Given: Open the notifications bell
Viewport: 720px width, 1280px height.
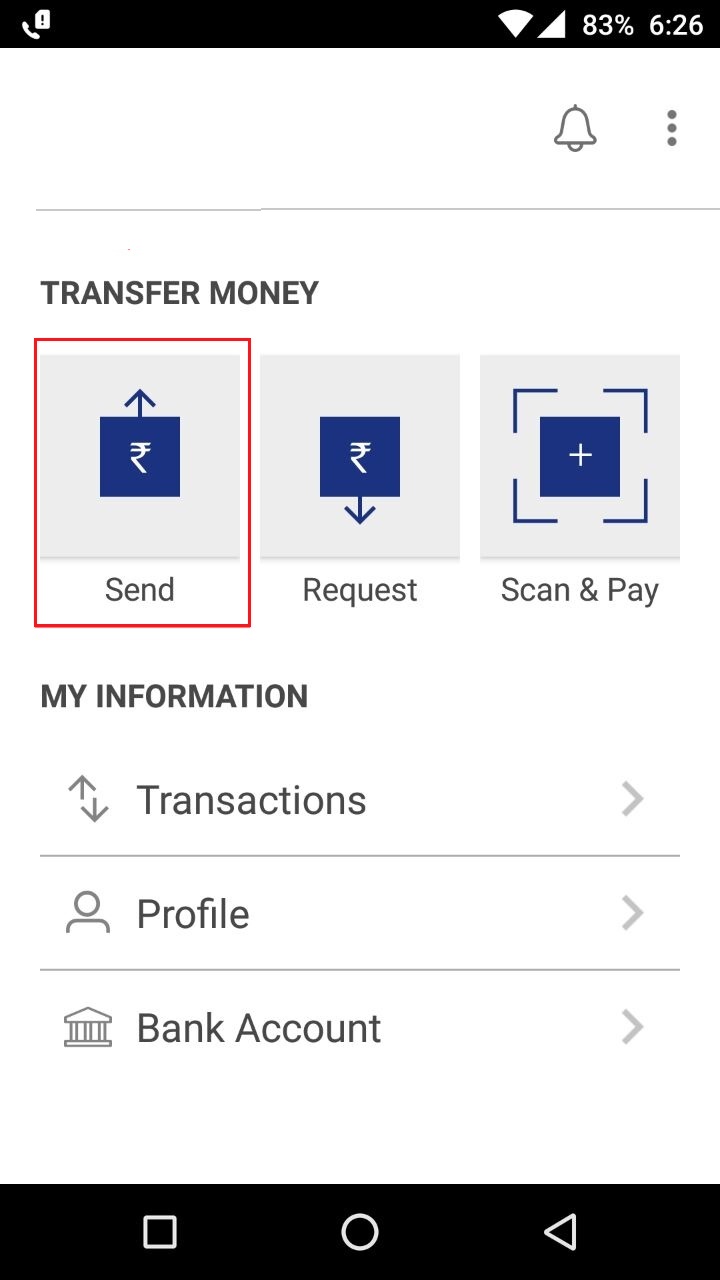Looking at the screenshot, I should [575, 129].
